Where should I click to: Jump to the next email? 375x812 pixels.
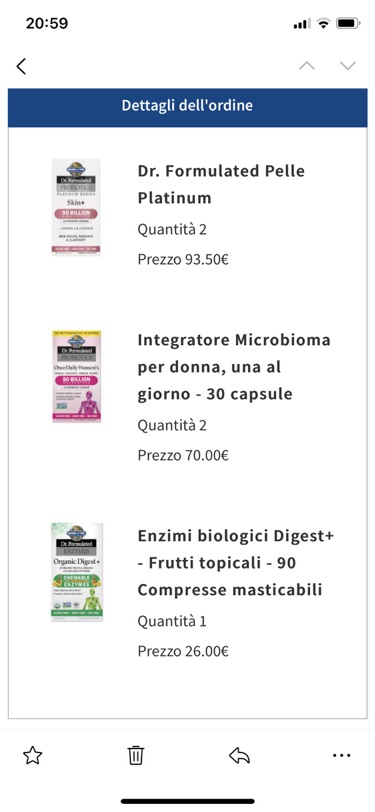click(348, 66)
